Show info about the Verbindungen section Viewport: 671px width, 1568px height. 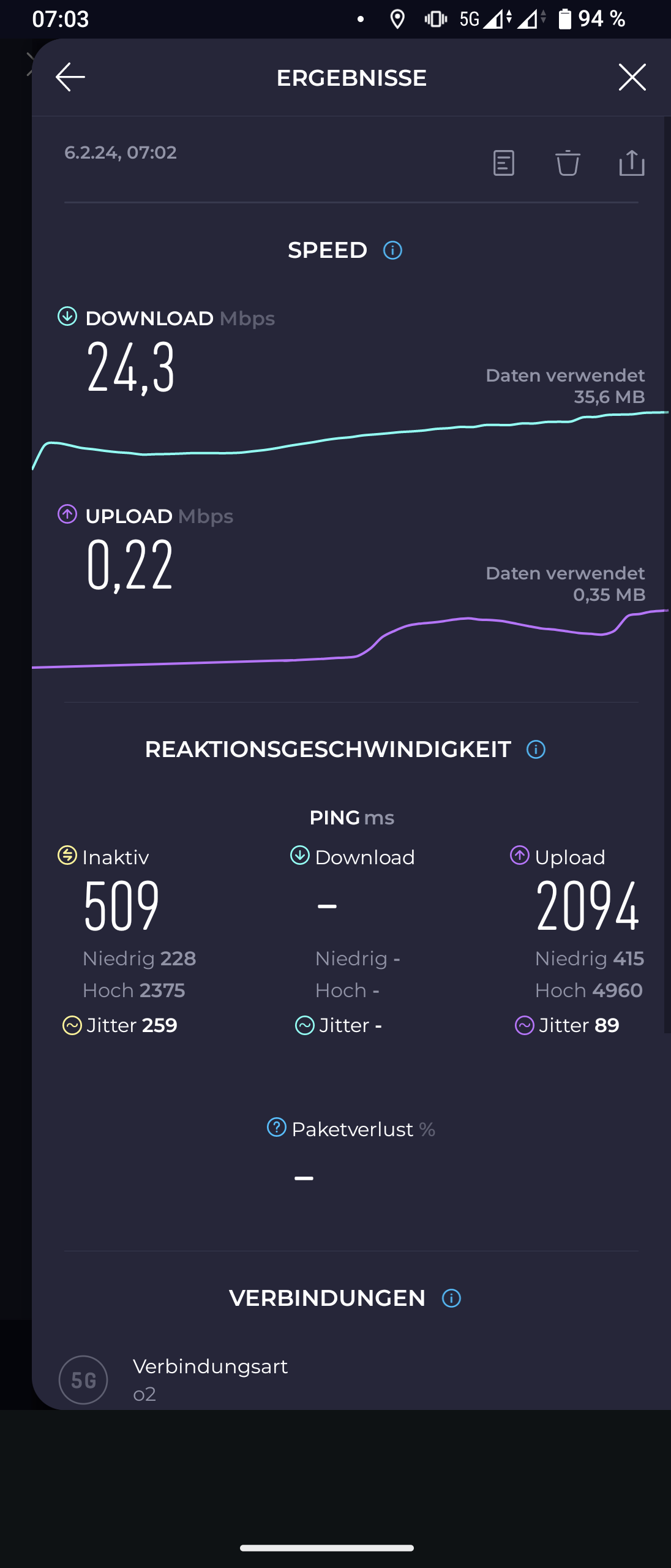click(x=451, y=1298)
